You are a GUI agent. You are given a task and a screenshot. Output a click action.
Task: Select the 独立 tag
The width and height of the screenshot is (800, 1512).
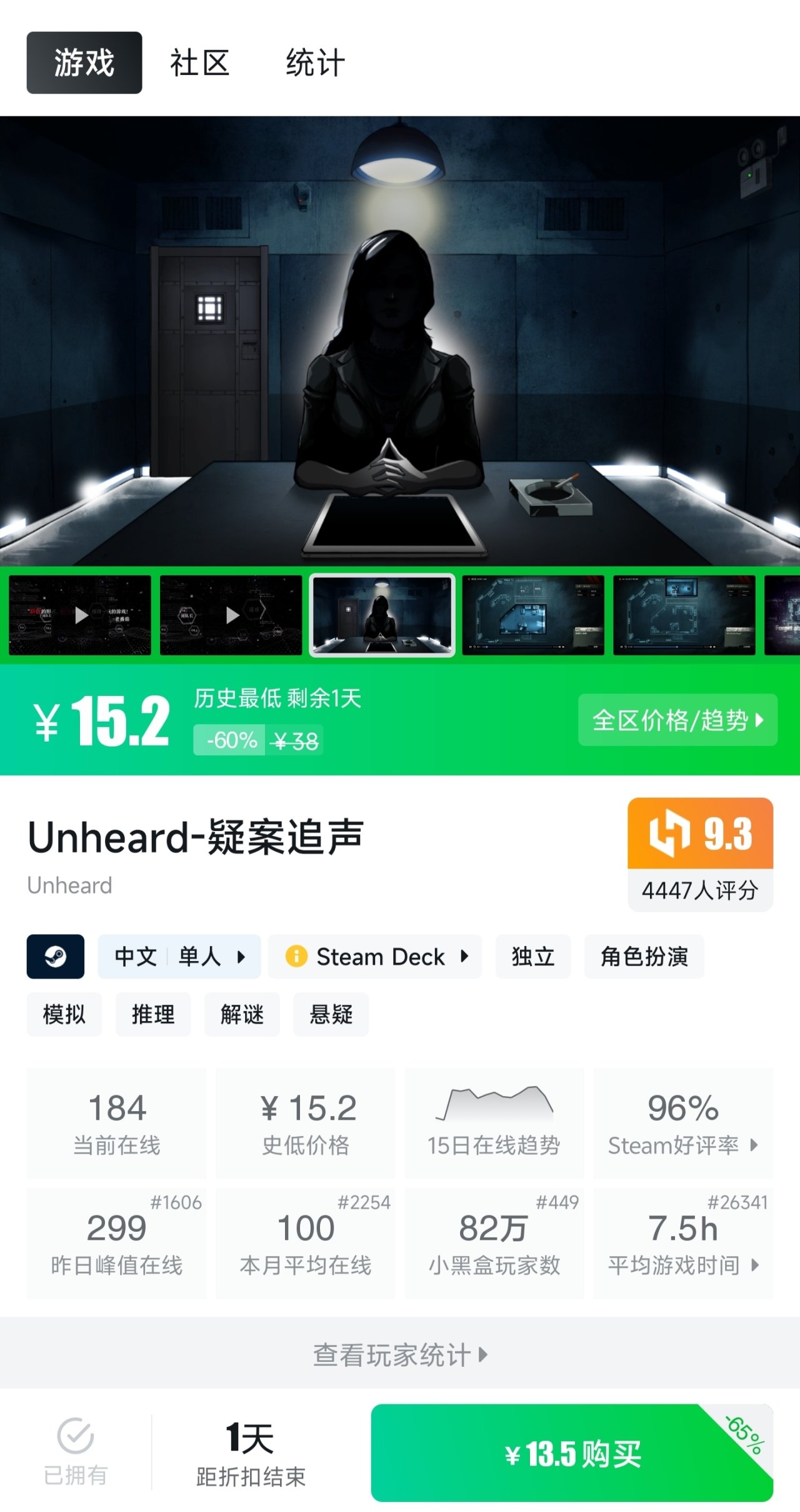533,956
